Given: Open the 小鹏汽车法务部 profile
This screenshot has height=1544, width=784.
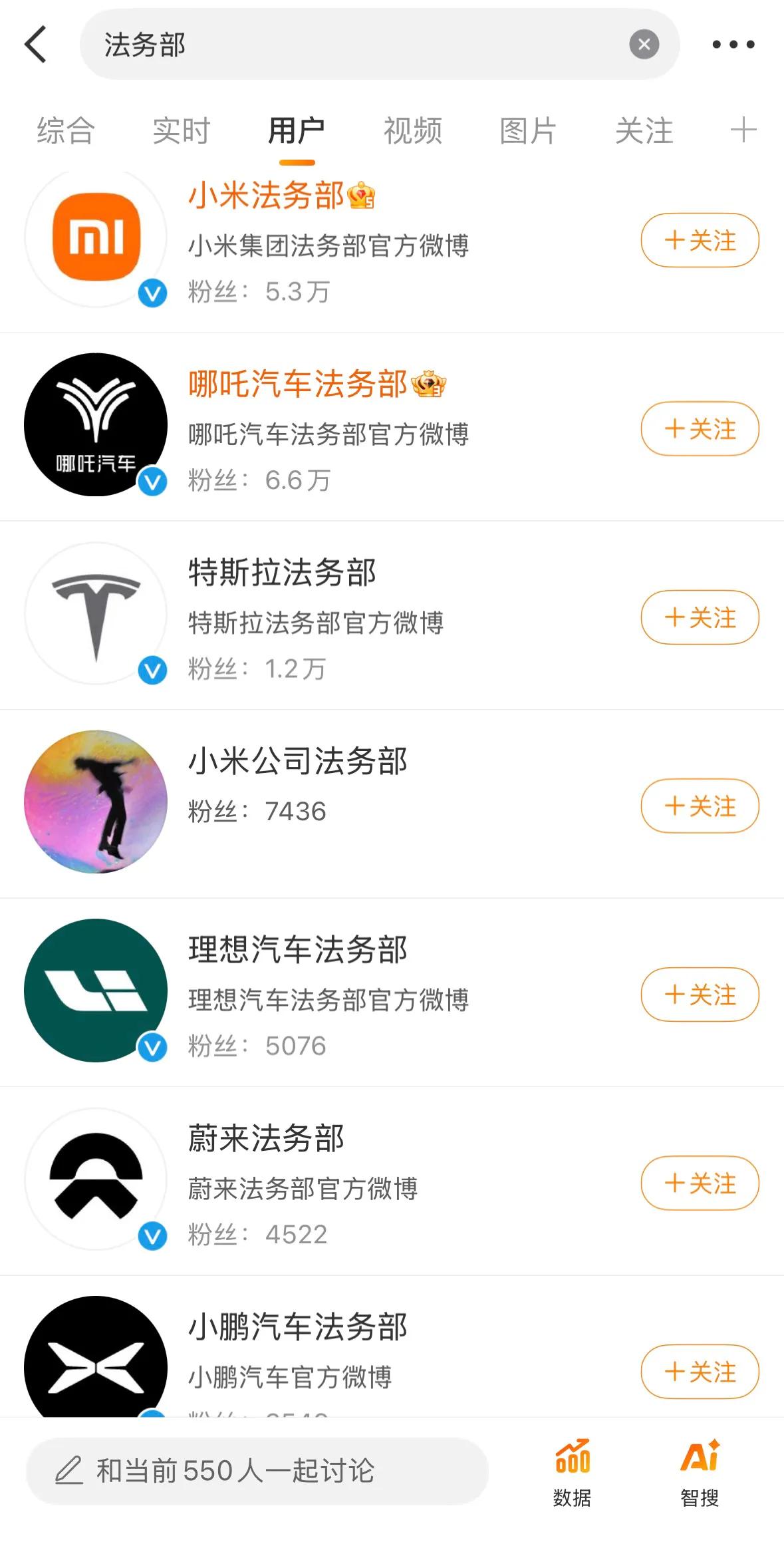Looking at the screenshot, I should pos(298,1326).
